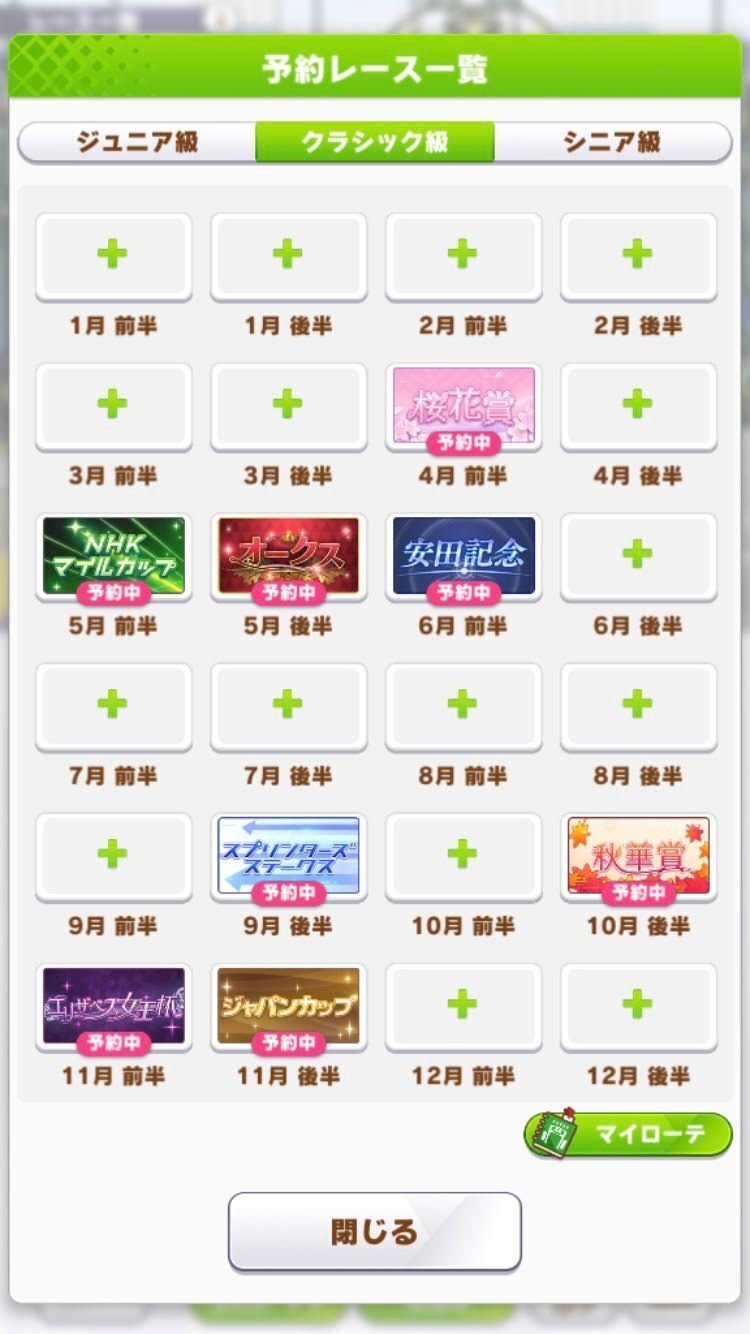Add a race to 10月 前半

point(463,857)
